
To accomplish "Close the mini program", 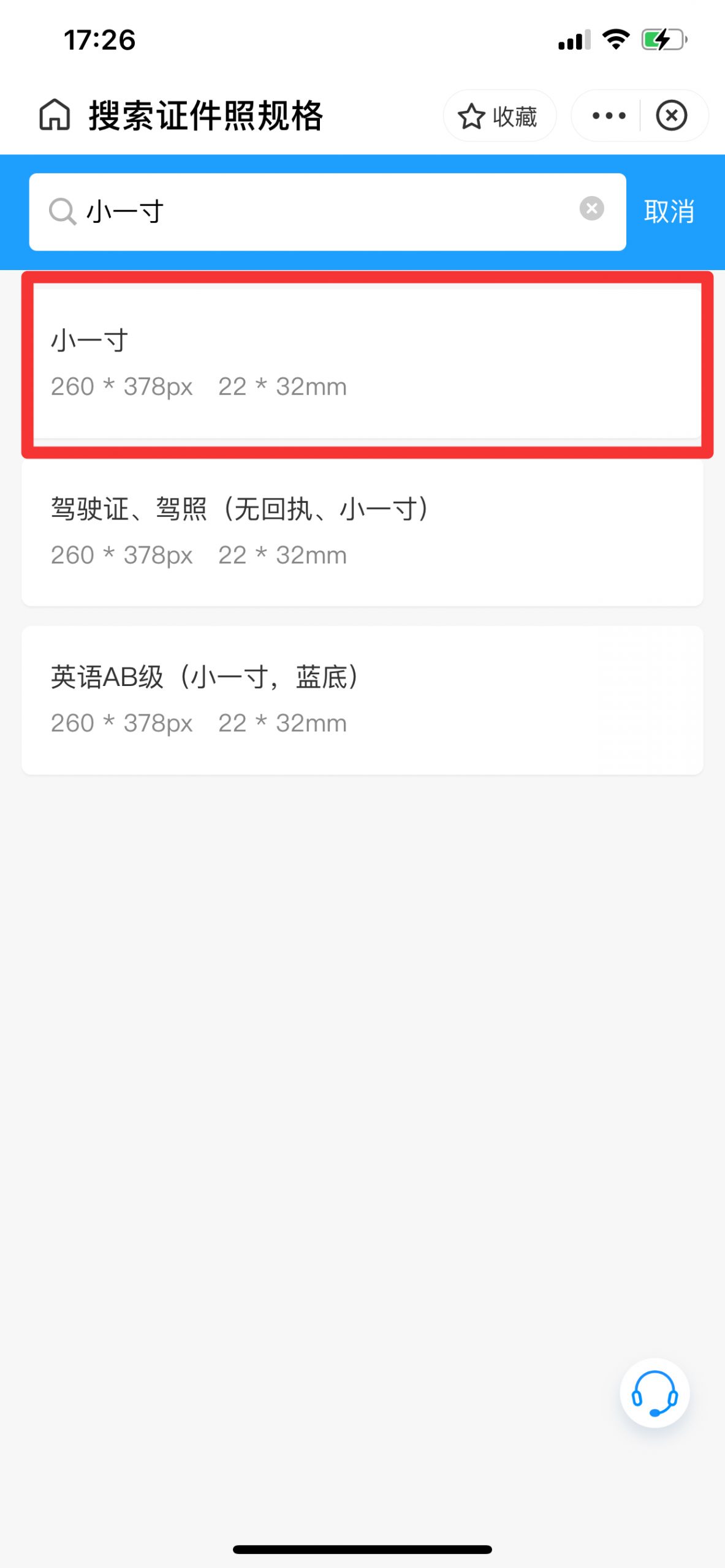I will pyautogui.click(x=672, y=116).
